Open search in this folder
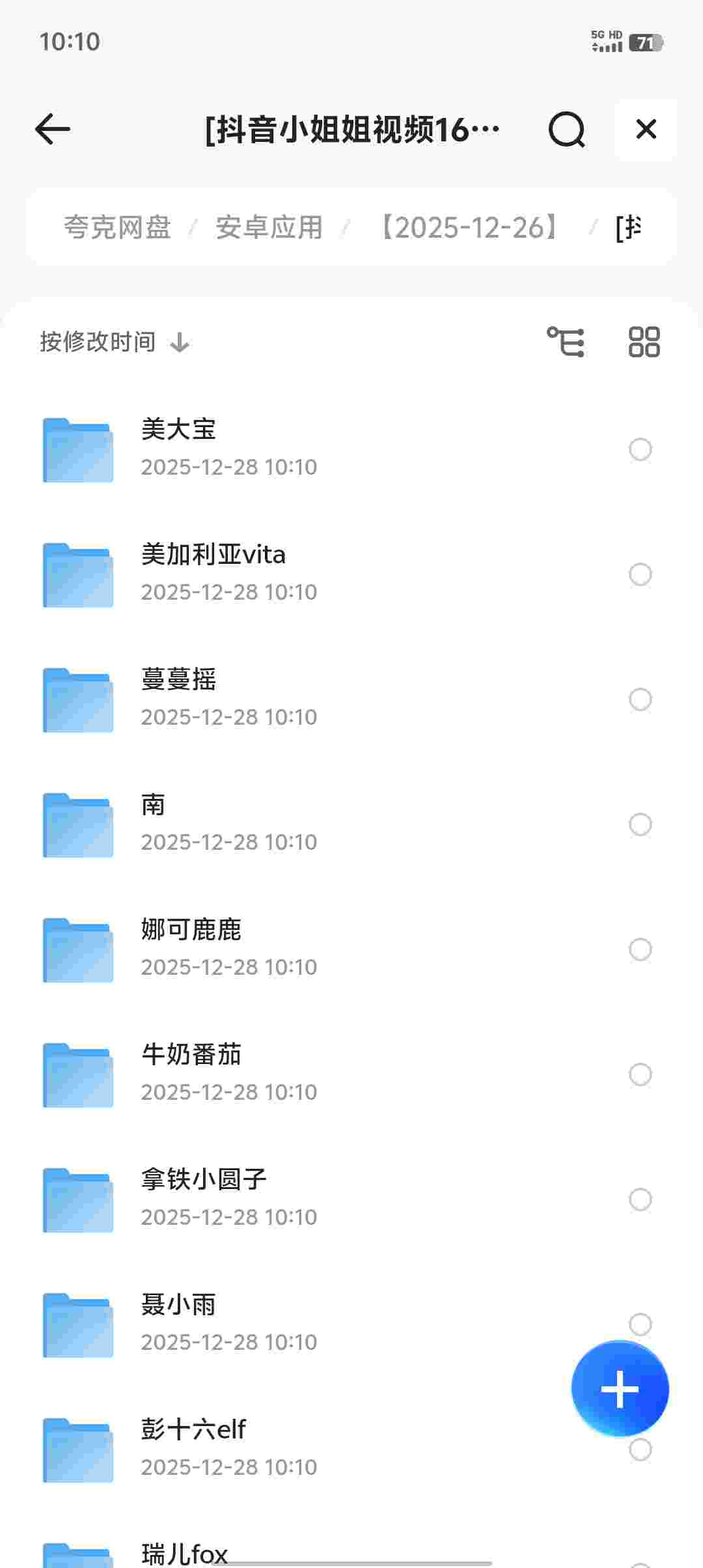 tap(566, 129)
